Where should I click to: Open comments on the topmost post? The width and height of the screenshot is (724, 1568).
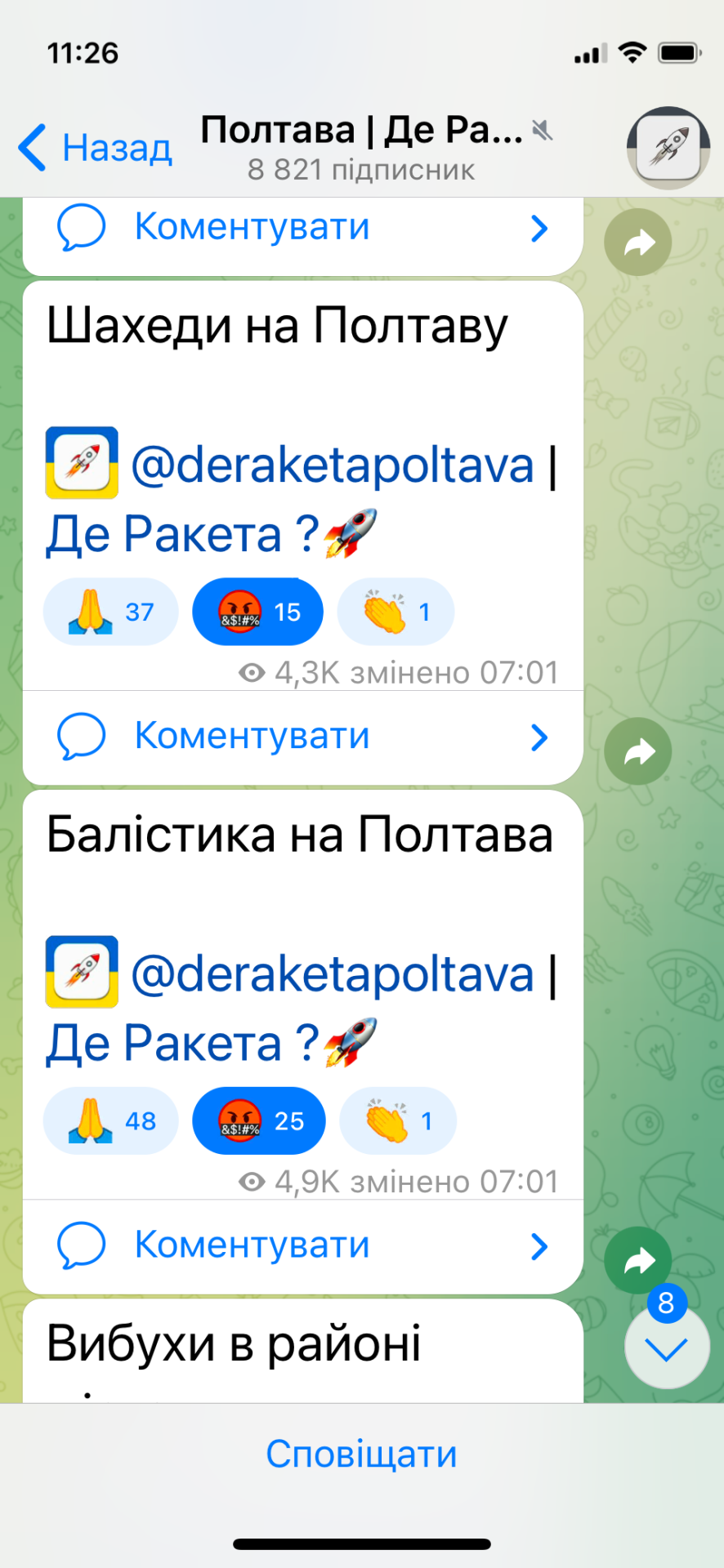point(302,228)
